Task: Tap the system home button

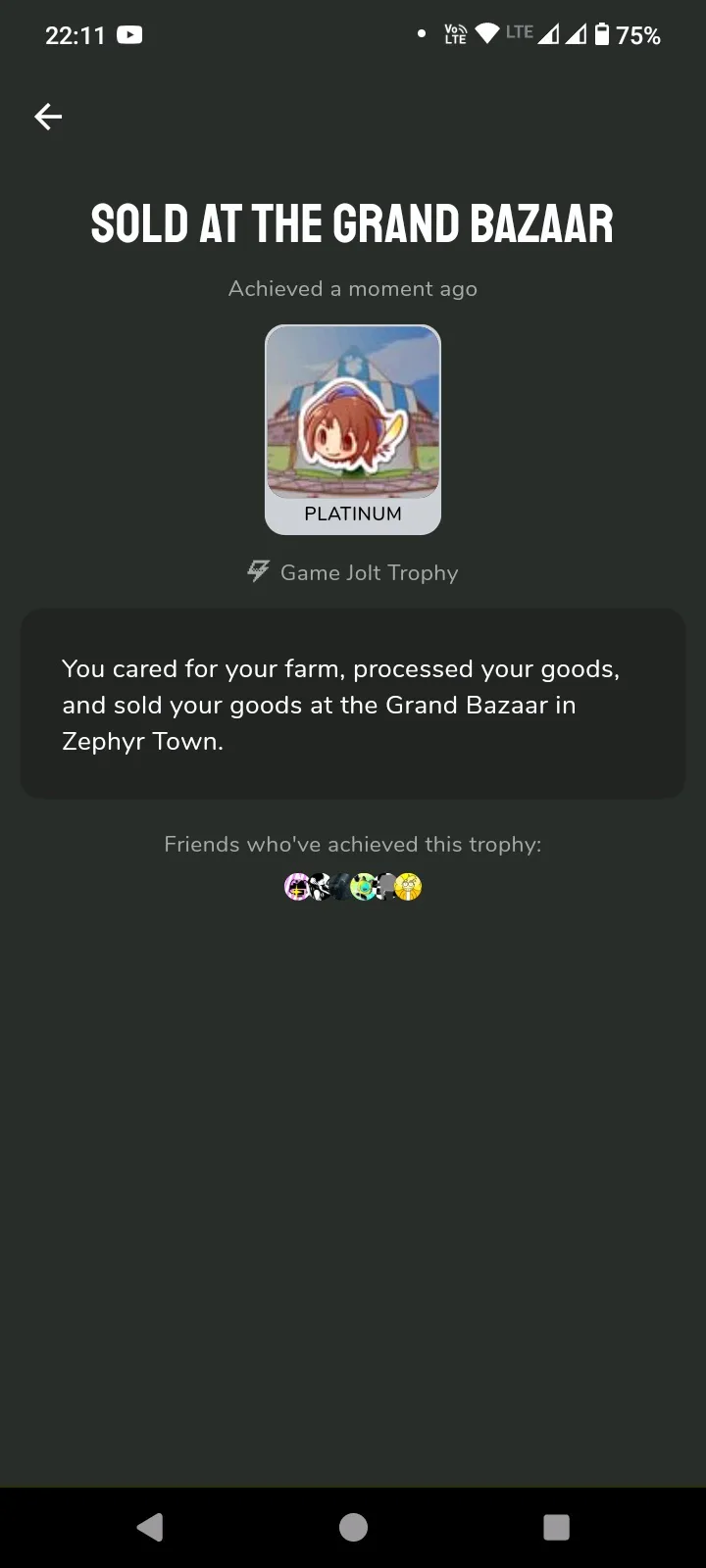Action: pos(353,1527)
